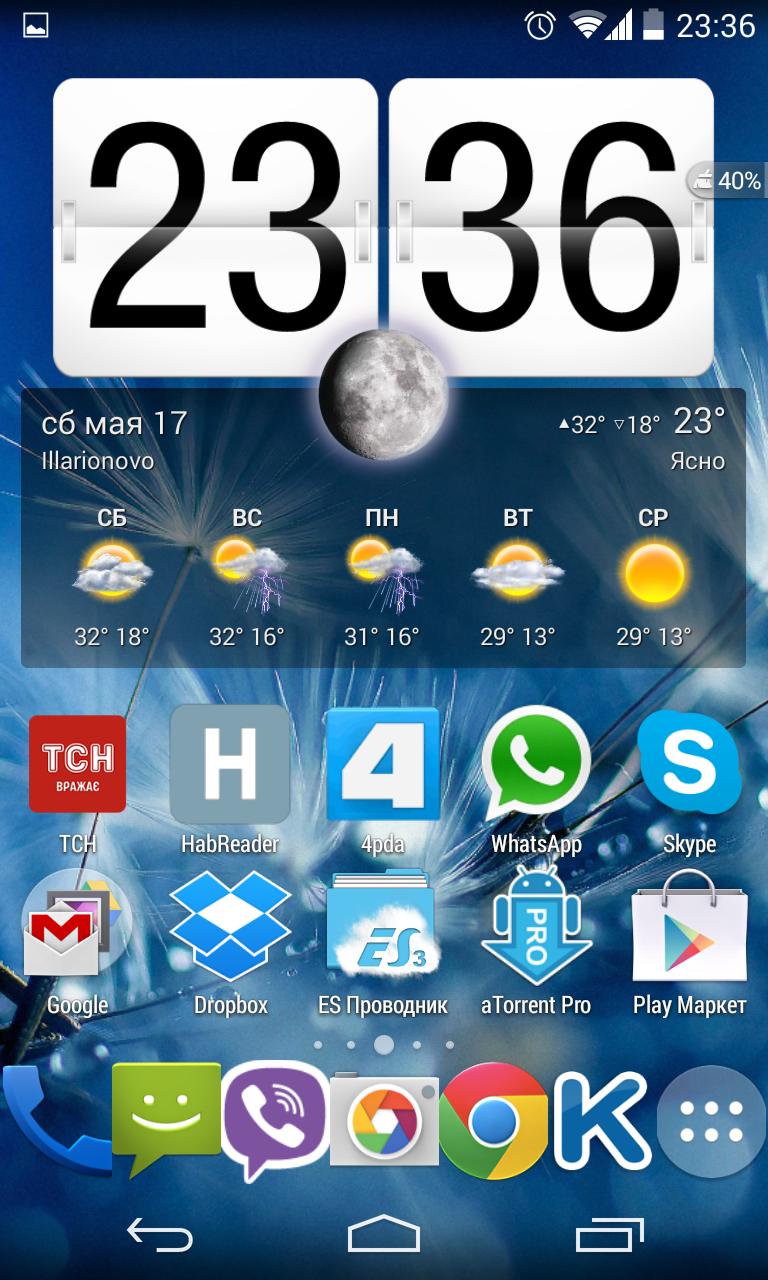Screen dimensions: 768x1280
Task: Open the phone dialer in the dock
Action: [x=50, y=1120]
